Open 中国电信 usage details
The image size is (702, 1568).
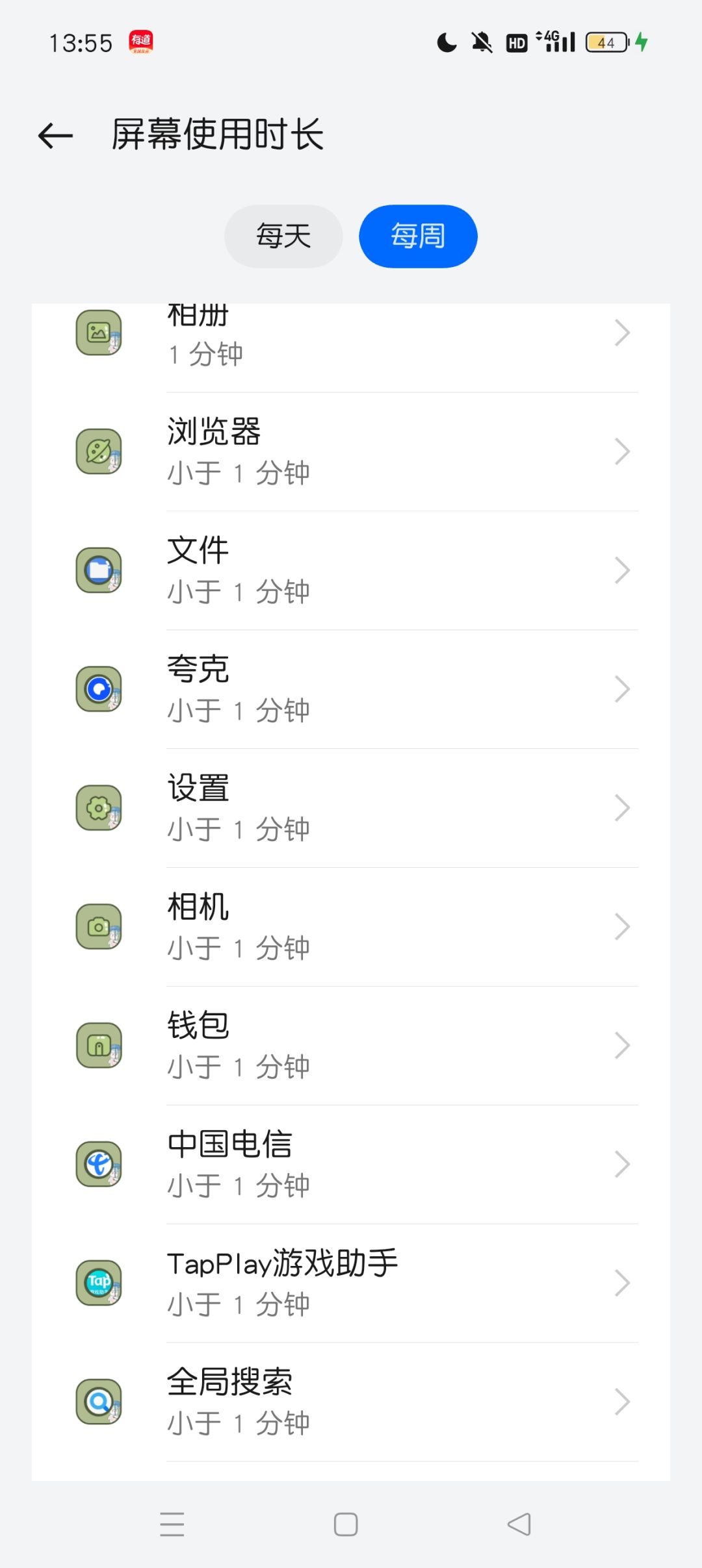pyautogui.click(x=351, y=1165)
